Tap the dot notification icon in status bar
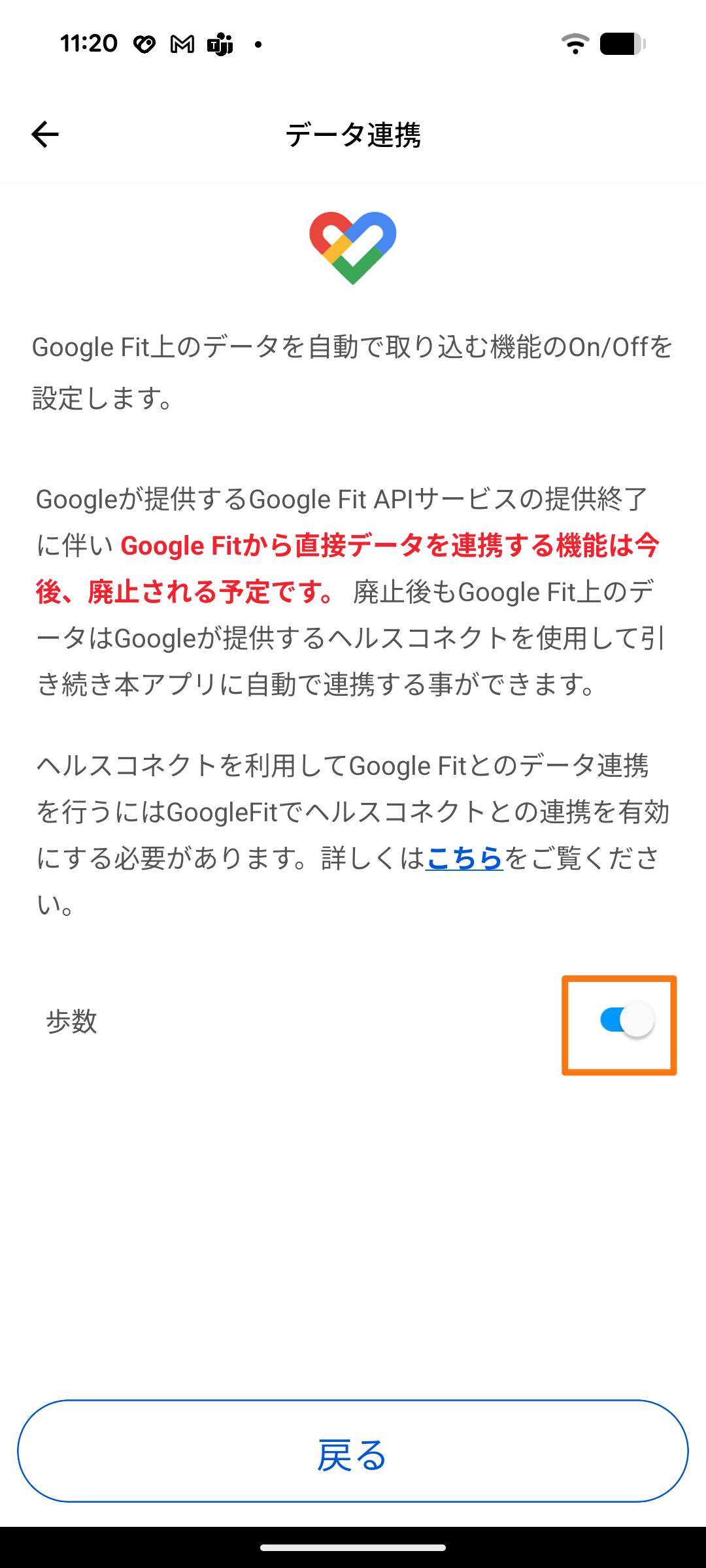Viewport: 706px width, 1568px height. point(259,44)
